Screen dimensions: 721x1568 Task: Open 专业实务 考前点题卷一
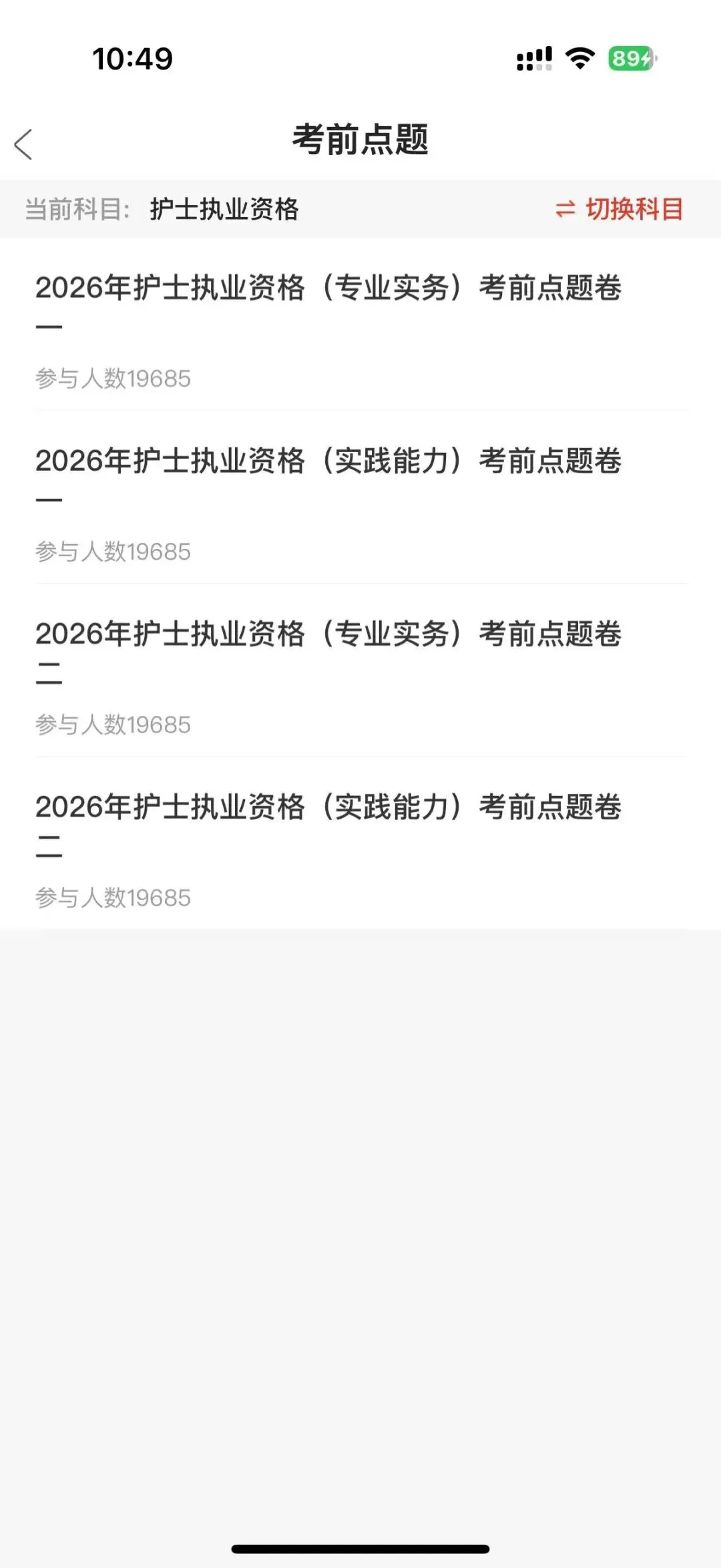point(328,304)
